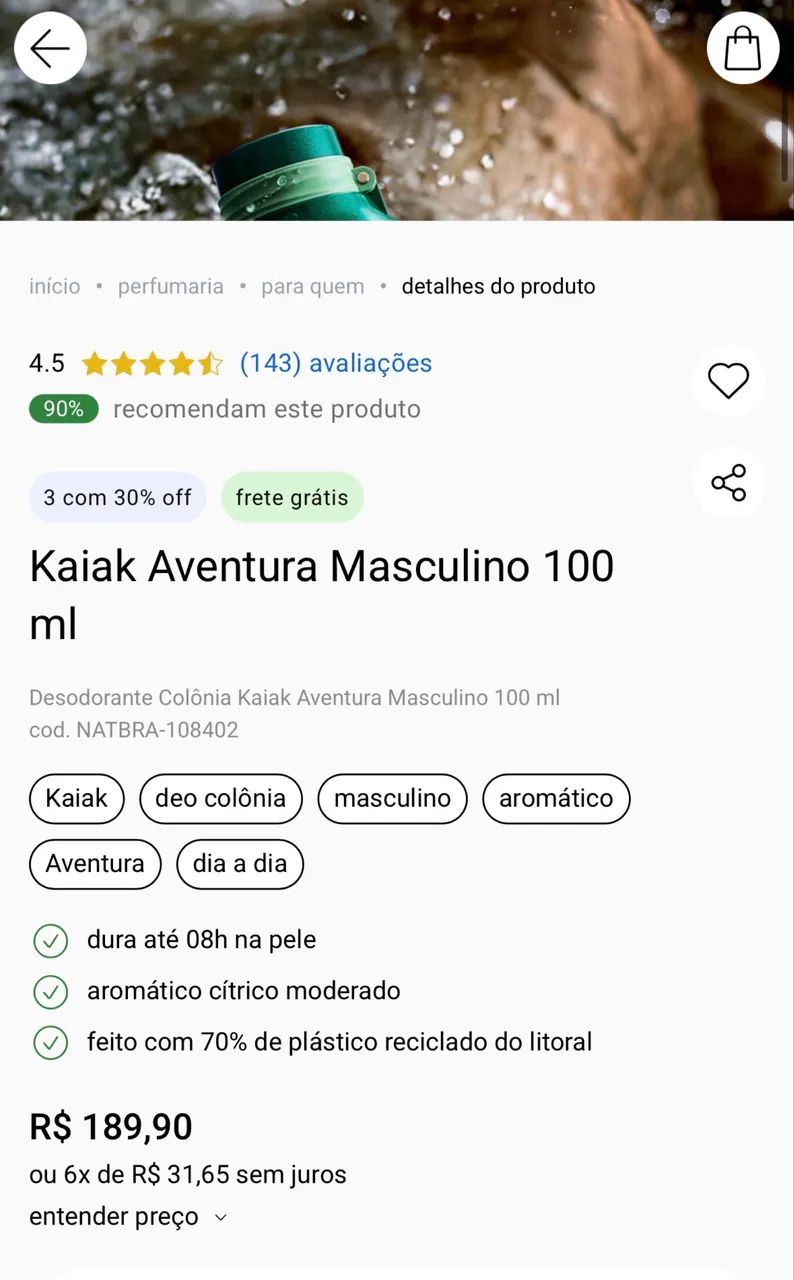Click the 90% recommendation badge
Screen dimensions: 794x1280
63,409
